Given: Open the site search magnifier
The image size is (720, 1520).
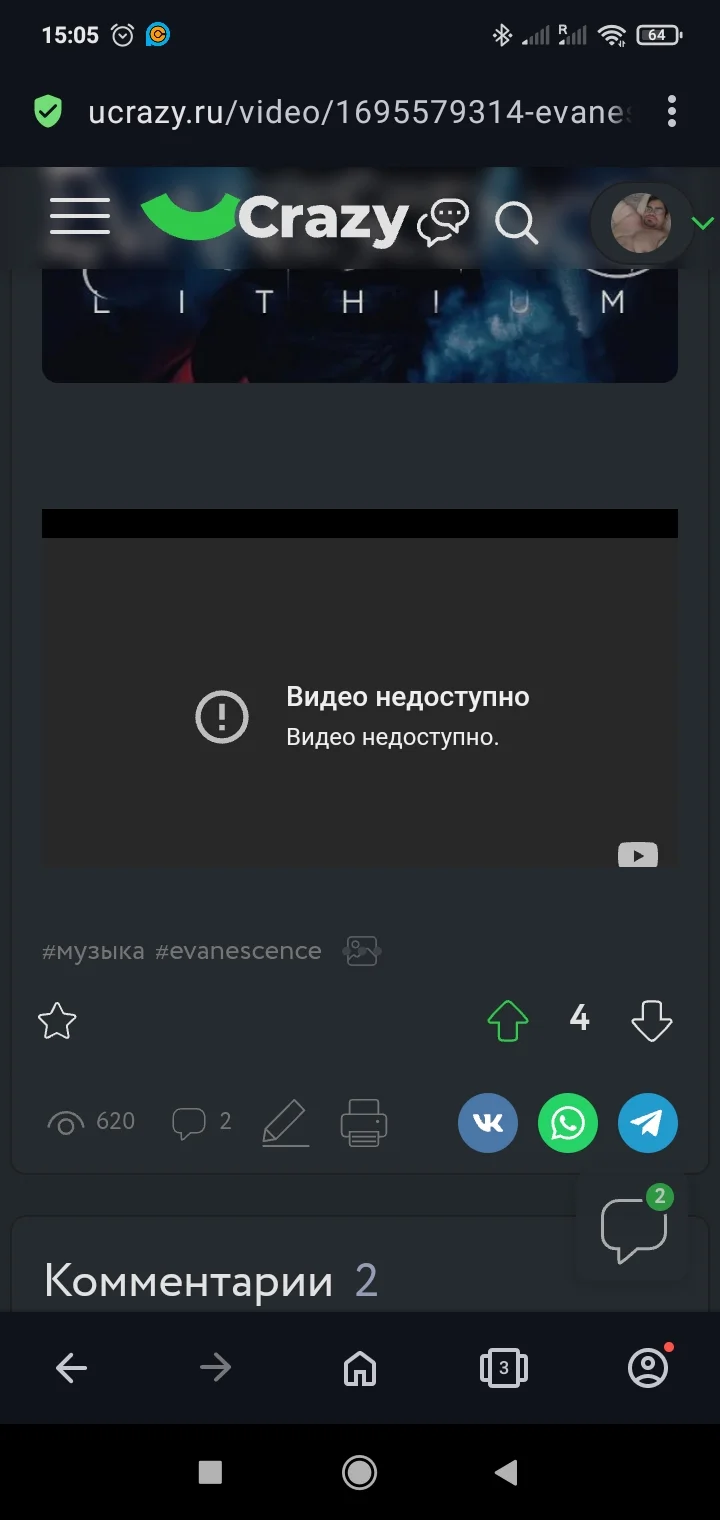Looking at the screenshot, I should tap(516, 222).
